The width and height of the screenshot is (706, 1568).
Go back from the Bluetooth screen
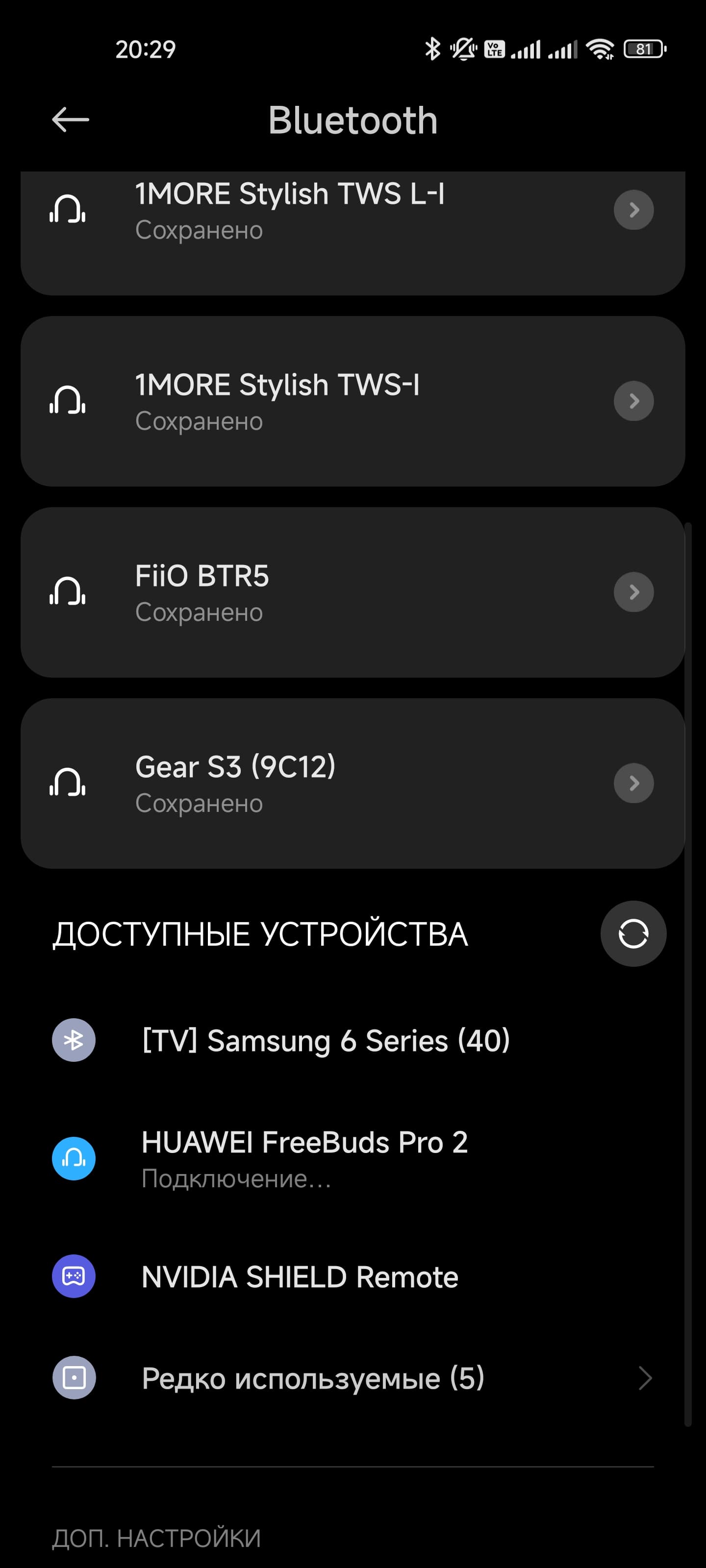(71, 120)
